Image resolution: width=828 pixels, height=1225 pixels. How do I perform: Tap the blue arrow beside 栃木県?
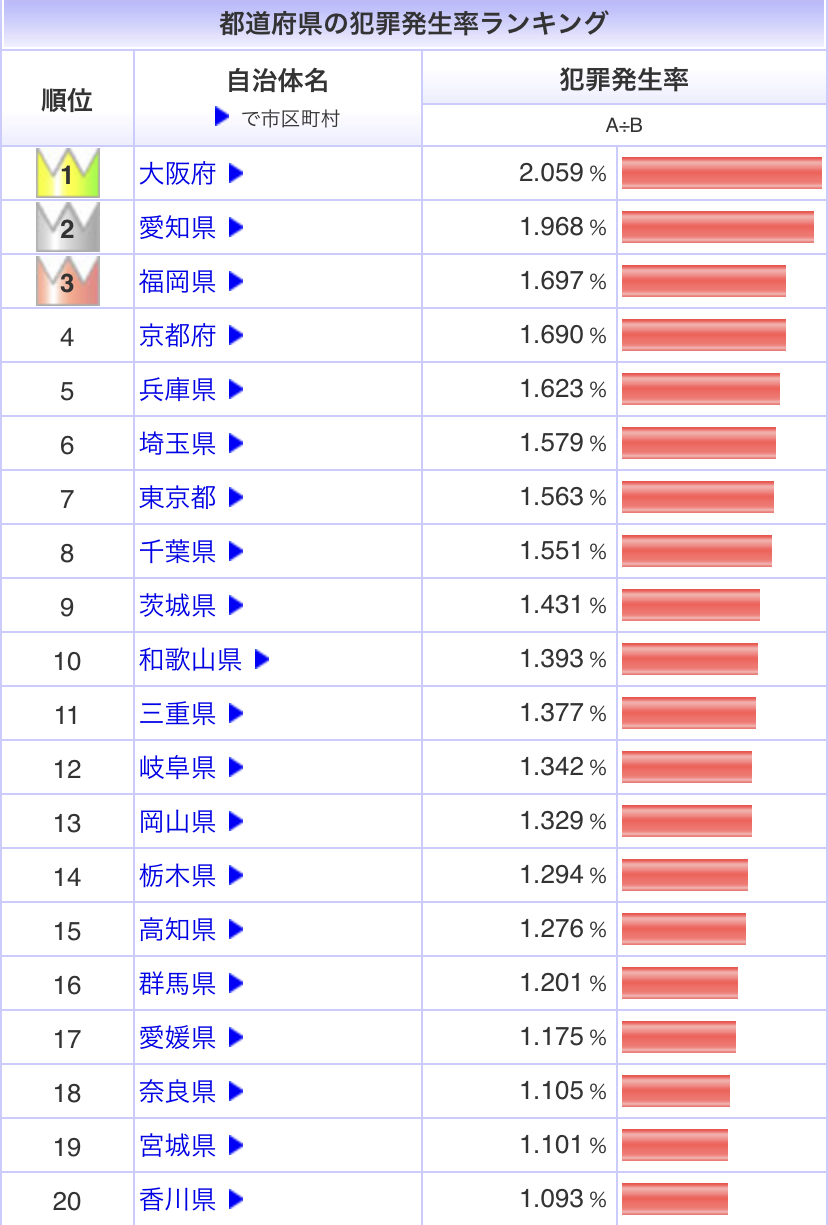(236, 875)
